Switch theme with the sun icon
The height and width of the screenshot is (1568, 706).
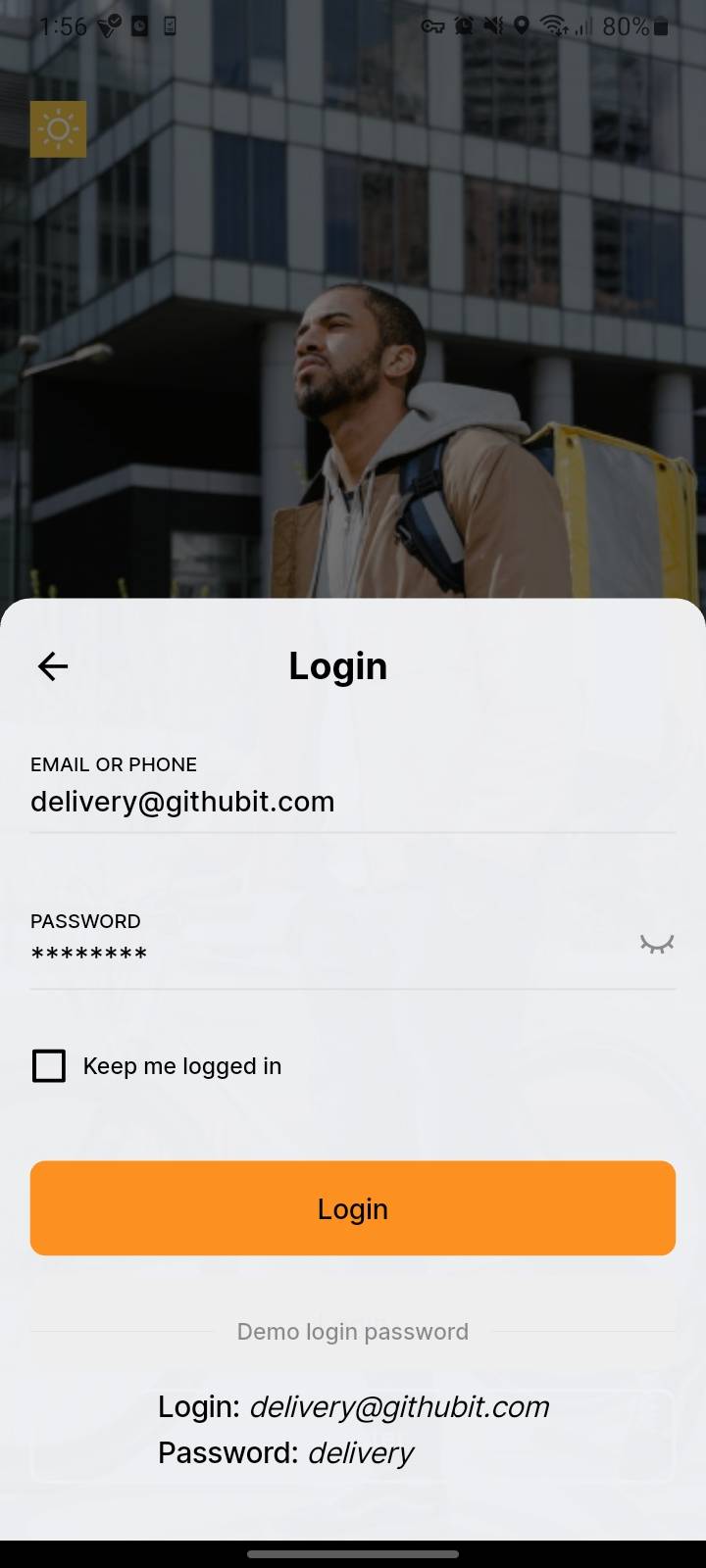coord(58,129)
